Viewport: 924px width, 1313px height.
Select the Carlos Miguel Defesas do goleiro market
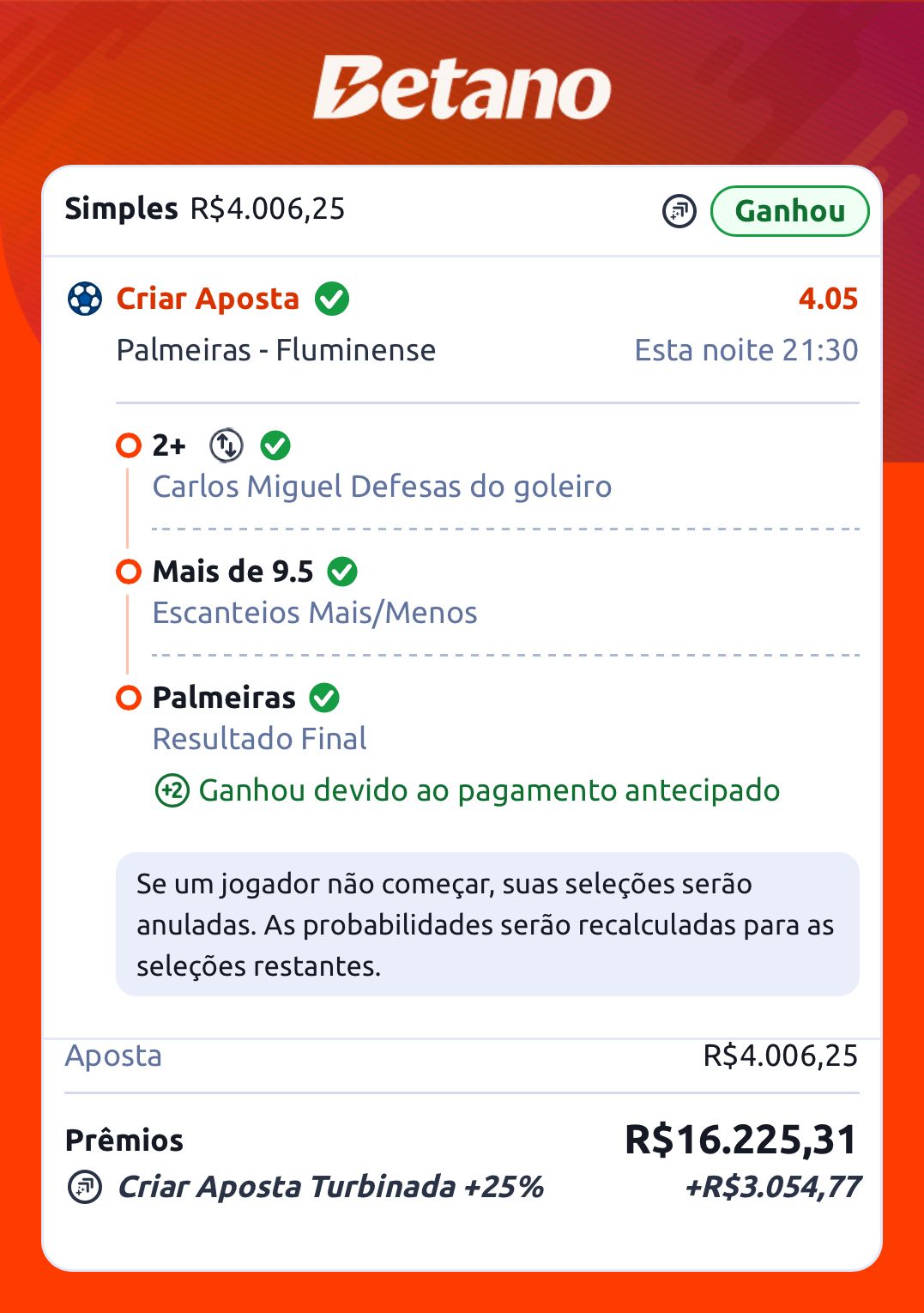pos(383,487)
